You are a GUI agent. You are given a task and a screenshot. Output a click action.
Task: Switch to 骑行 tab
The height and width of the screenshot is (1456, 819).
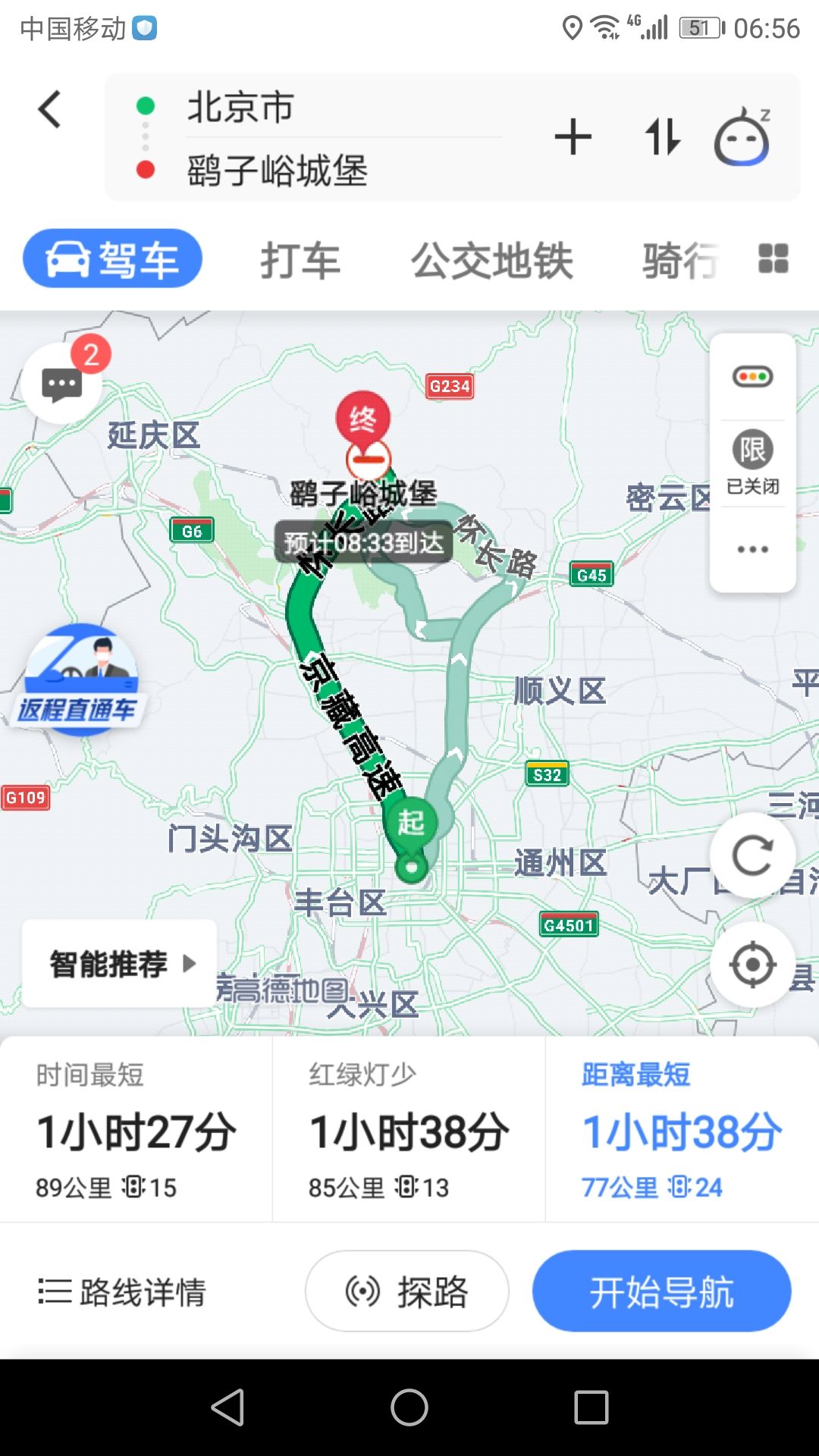point(680,260)
